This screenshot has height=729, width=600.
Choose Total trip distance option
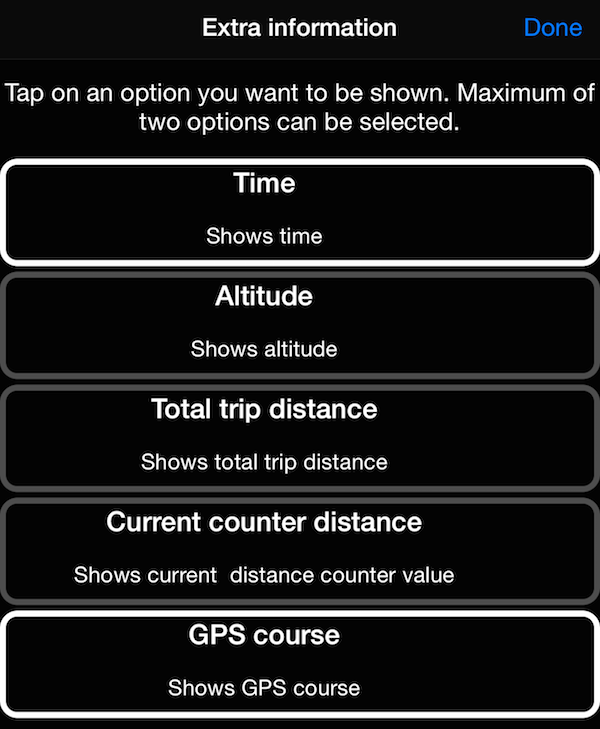pos(299,435)
